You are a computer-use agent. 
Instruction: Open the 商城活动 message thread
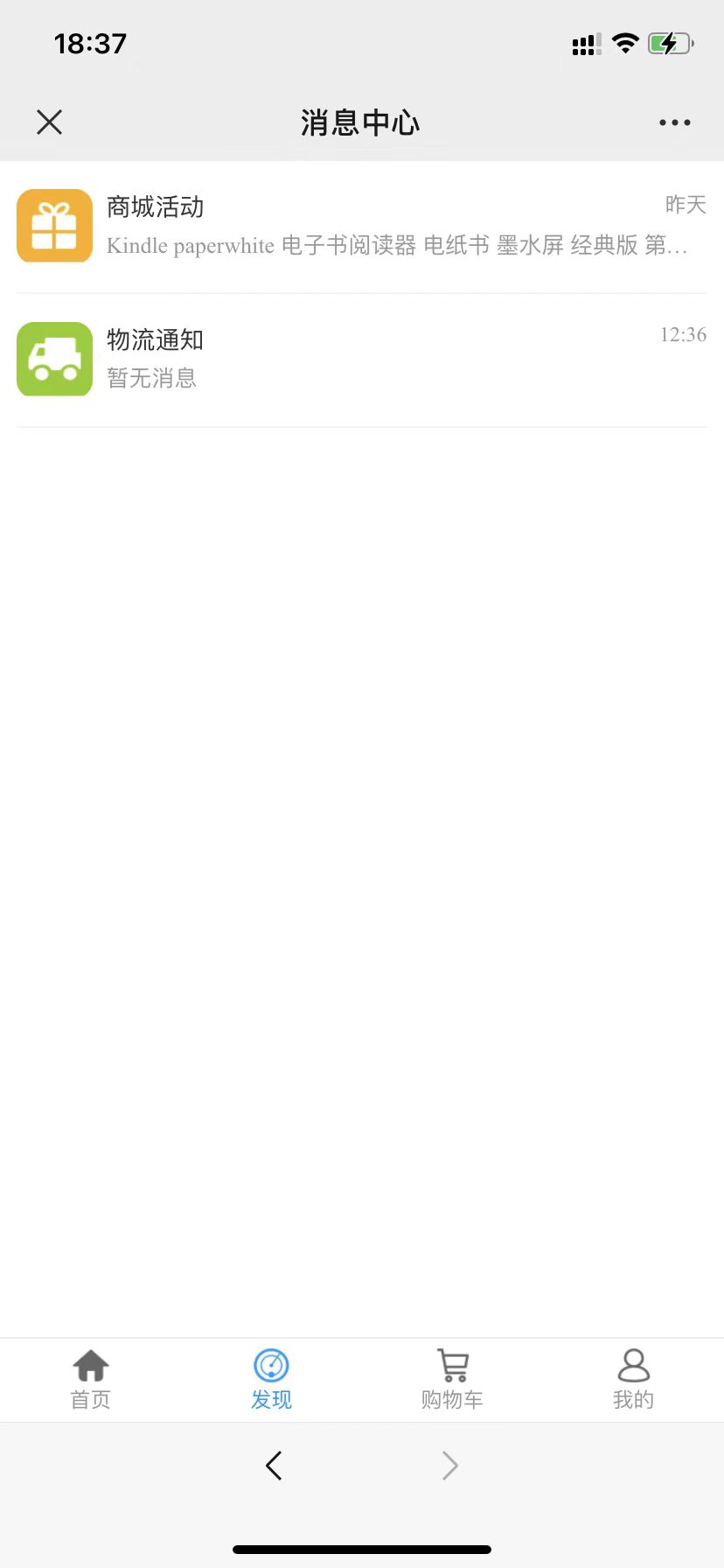362,227
